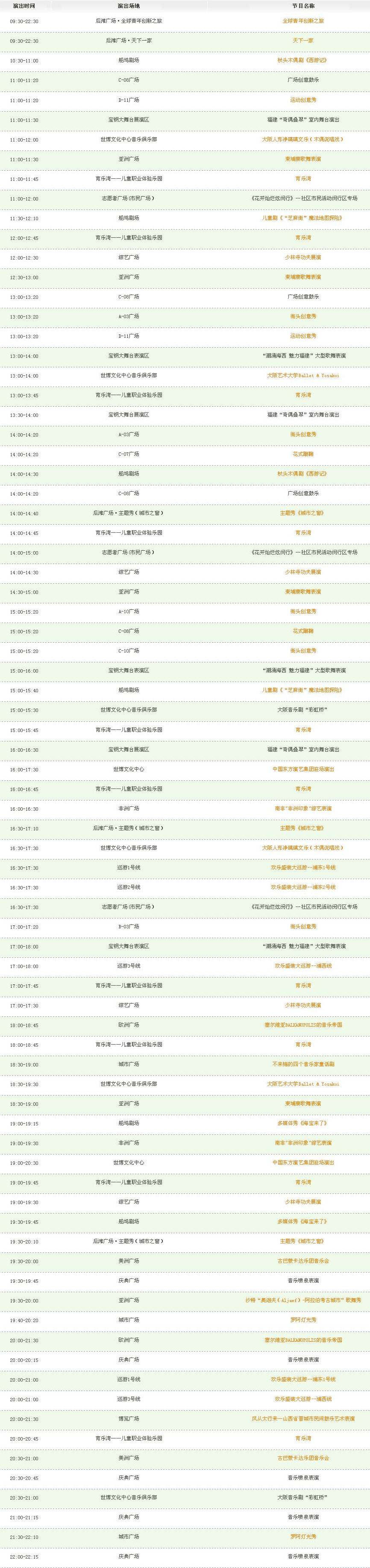370x1568 pixels.
Task: Open the 天下一家 program link
Action: [x=303, y=41]
